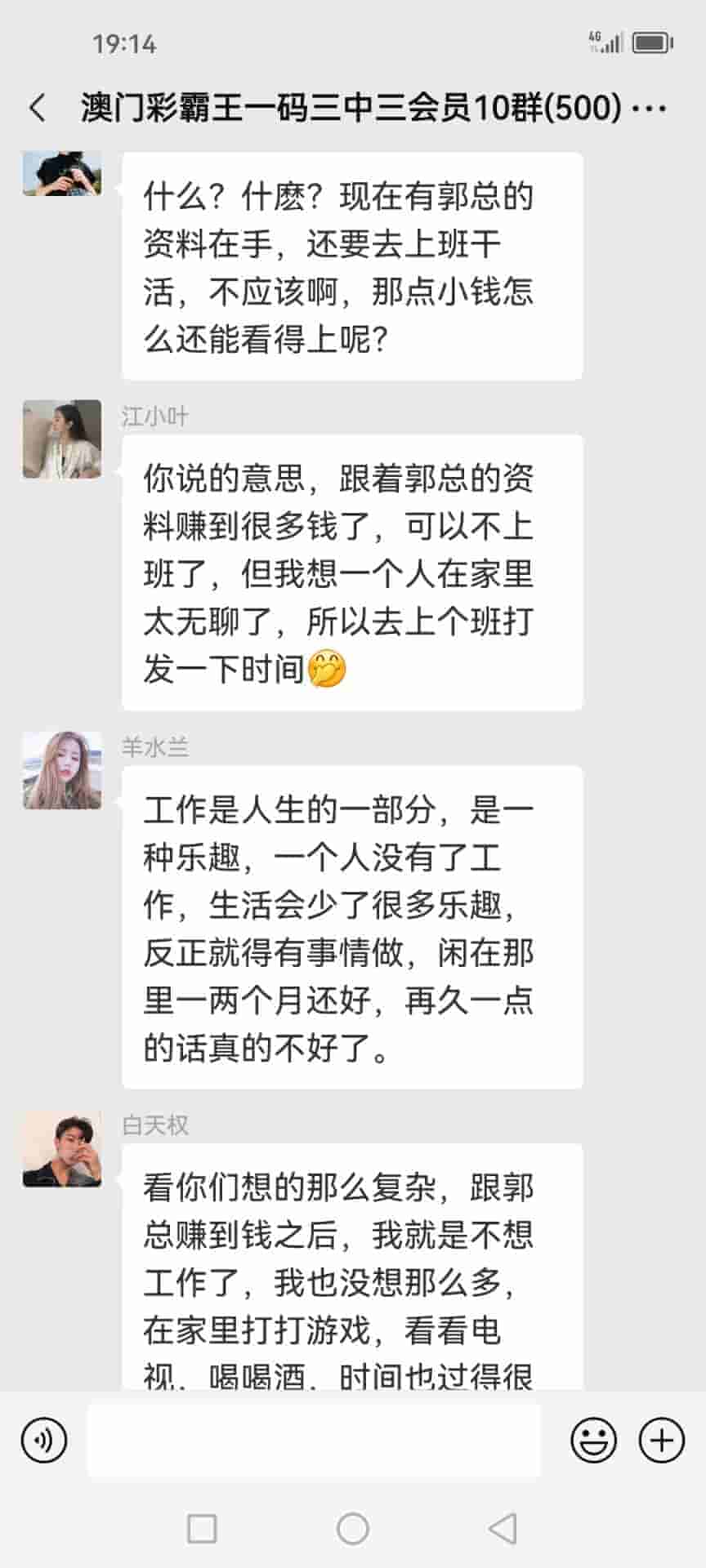Screen dimensions: 706x1568
Task: Open 羊水兰's profile avatar
Action: (62, 770)
